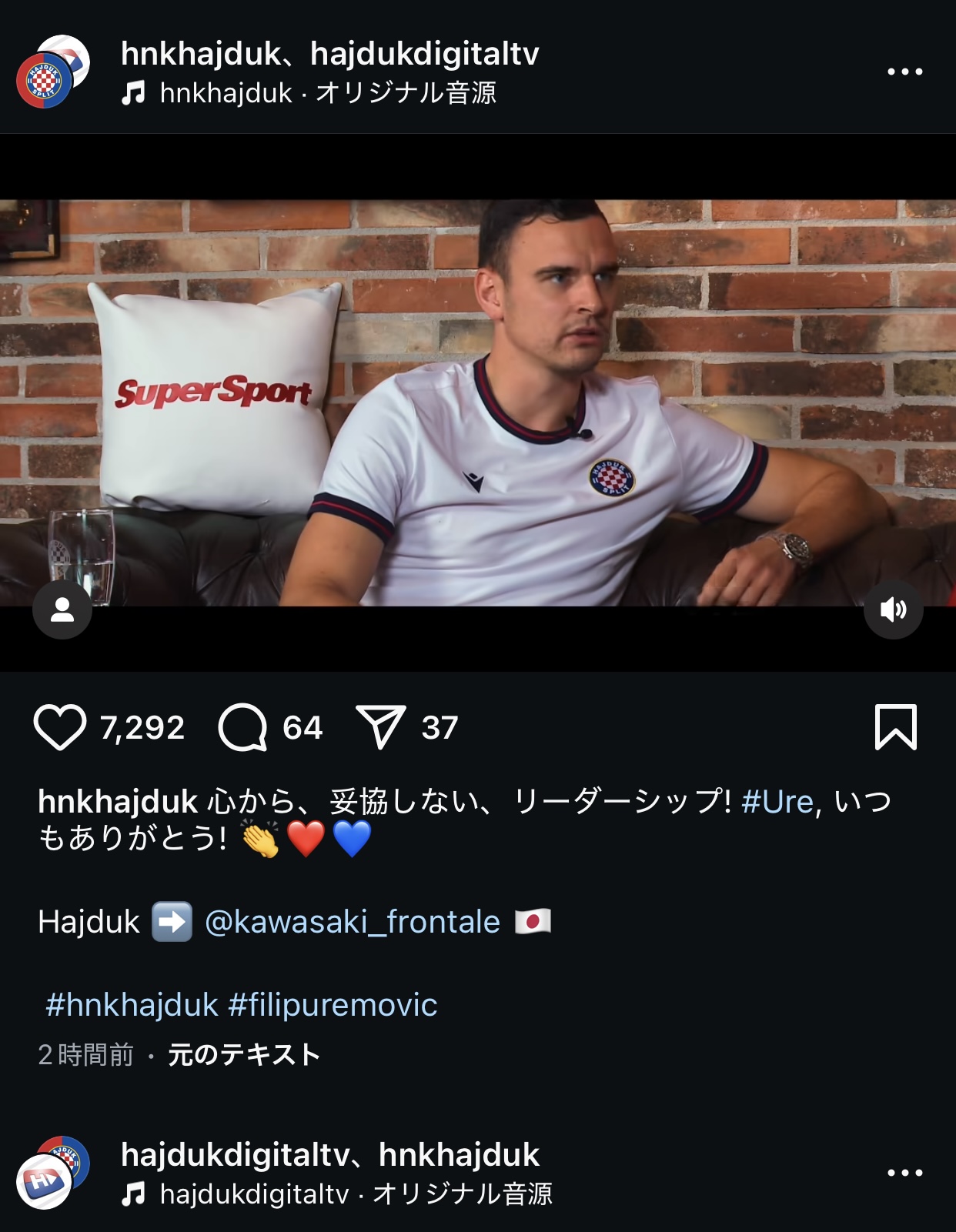The width and height of the screenshot is (956, 1232).
Task: Open the hnkhajduk post's overflow menu
Action: (x=904, y=72)
